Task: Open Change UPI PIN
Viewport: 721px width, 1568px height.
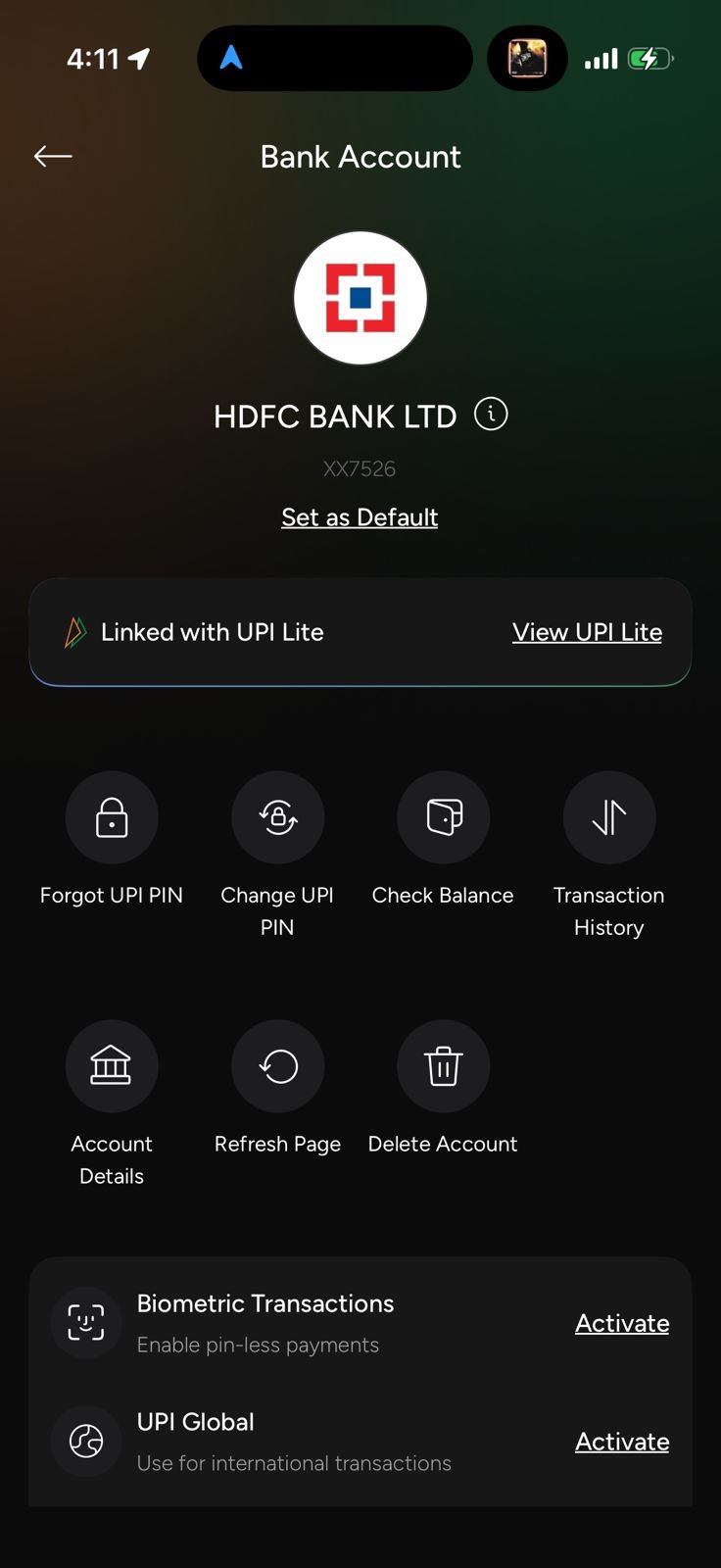Action: click(277, 817)
